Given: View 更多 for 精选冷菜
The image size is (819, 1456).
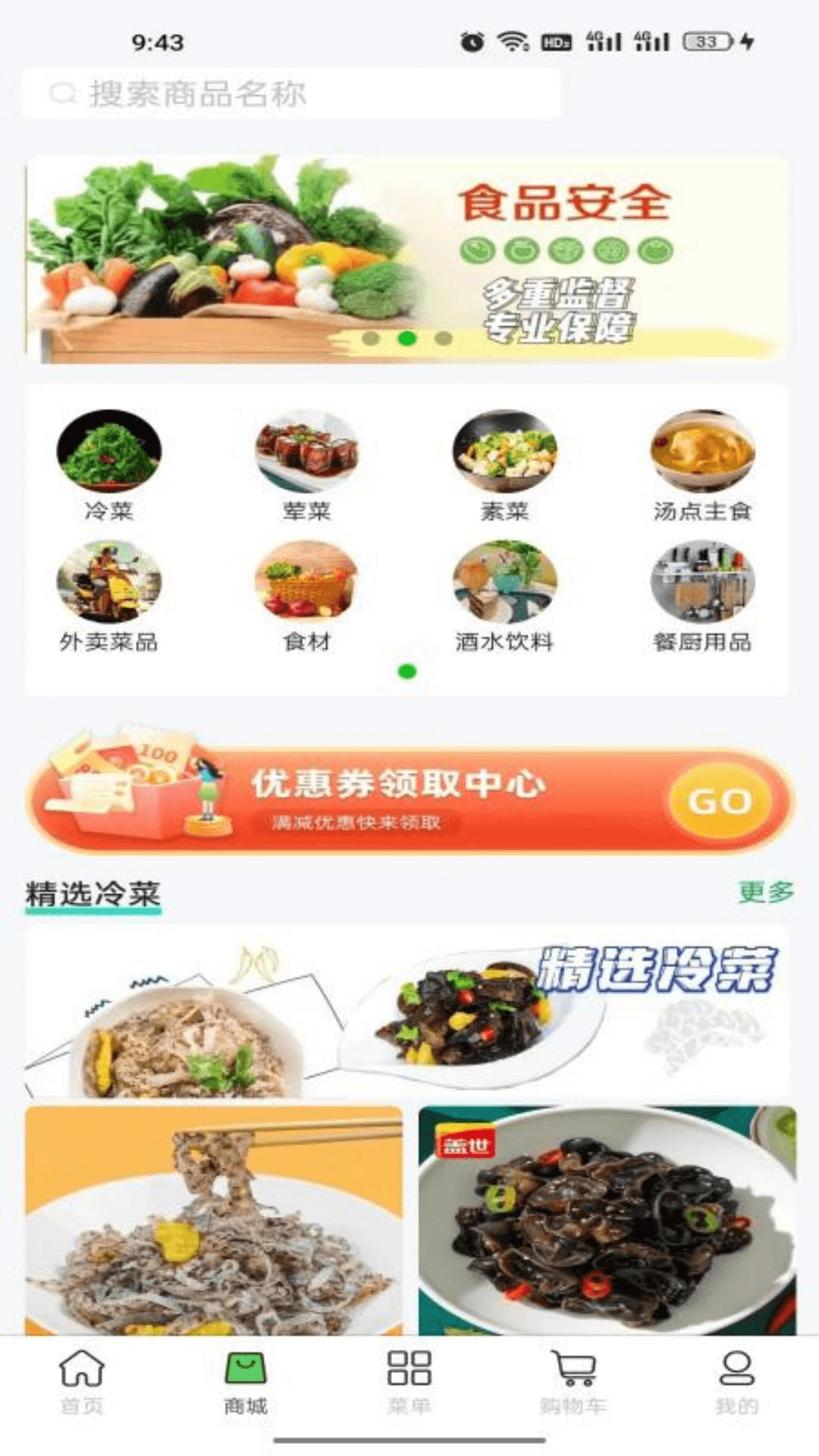Looking at the screenshot, I should 766,892.
